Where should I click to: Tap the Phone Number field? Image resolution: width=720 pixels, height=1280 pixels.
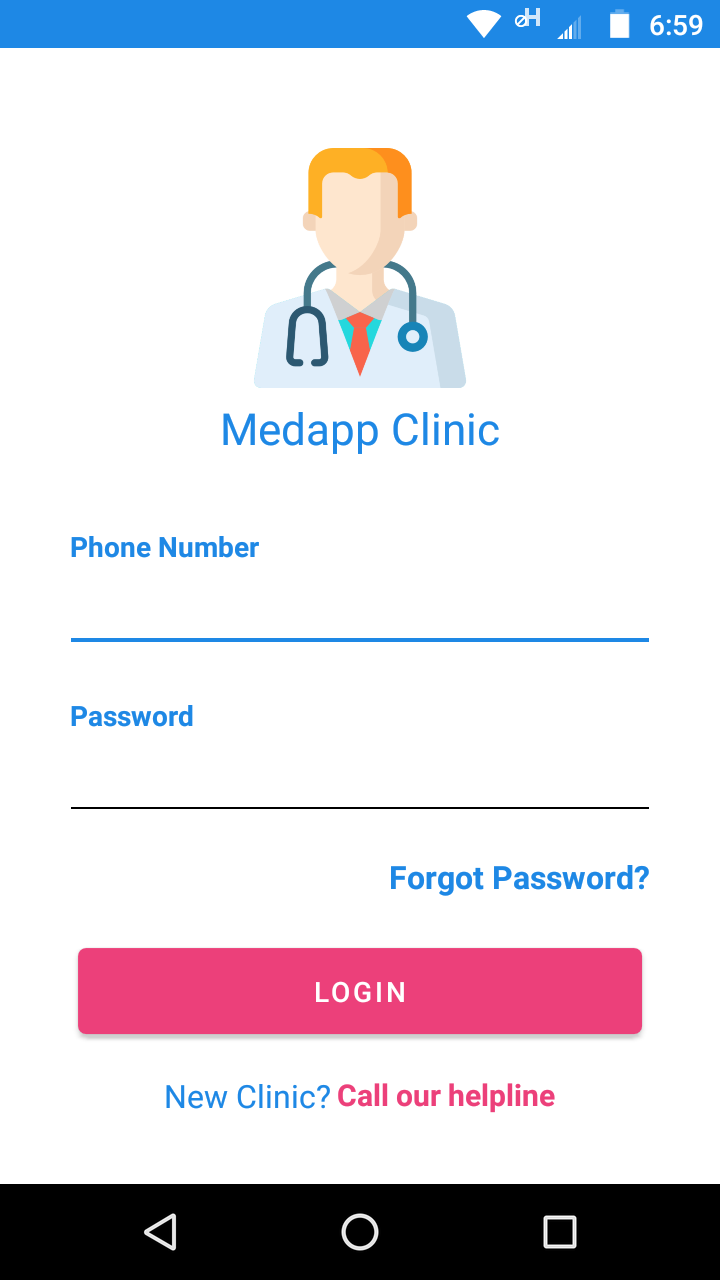pyautogui.click(x=360, y=608)
